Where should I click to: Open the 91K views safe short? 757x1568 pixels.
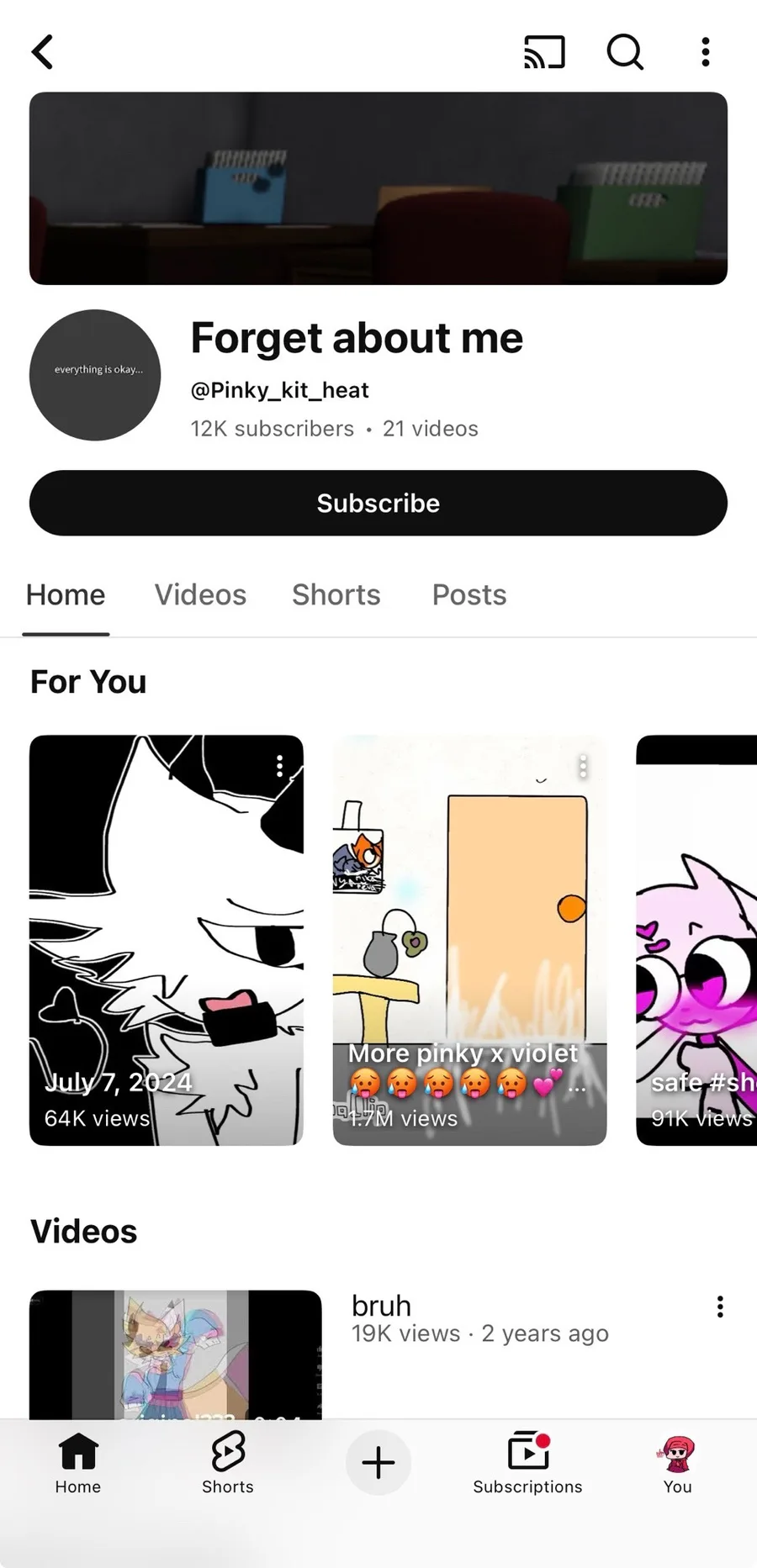(698, 942)
